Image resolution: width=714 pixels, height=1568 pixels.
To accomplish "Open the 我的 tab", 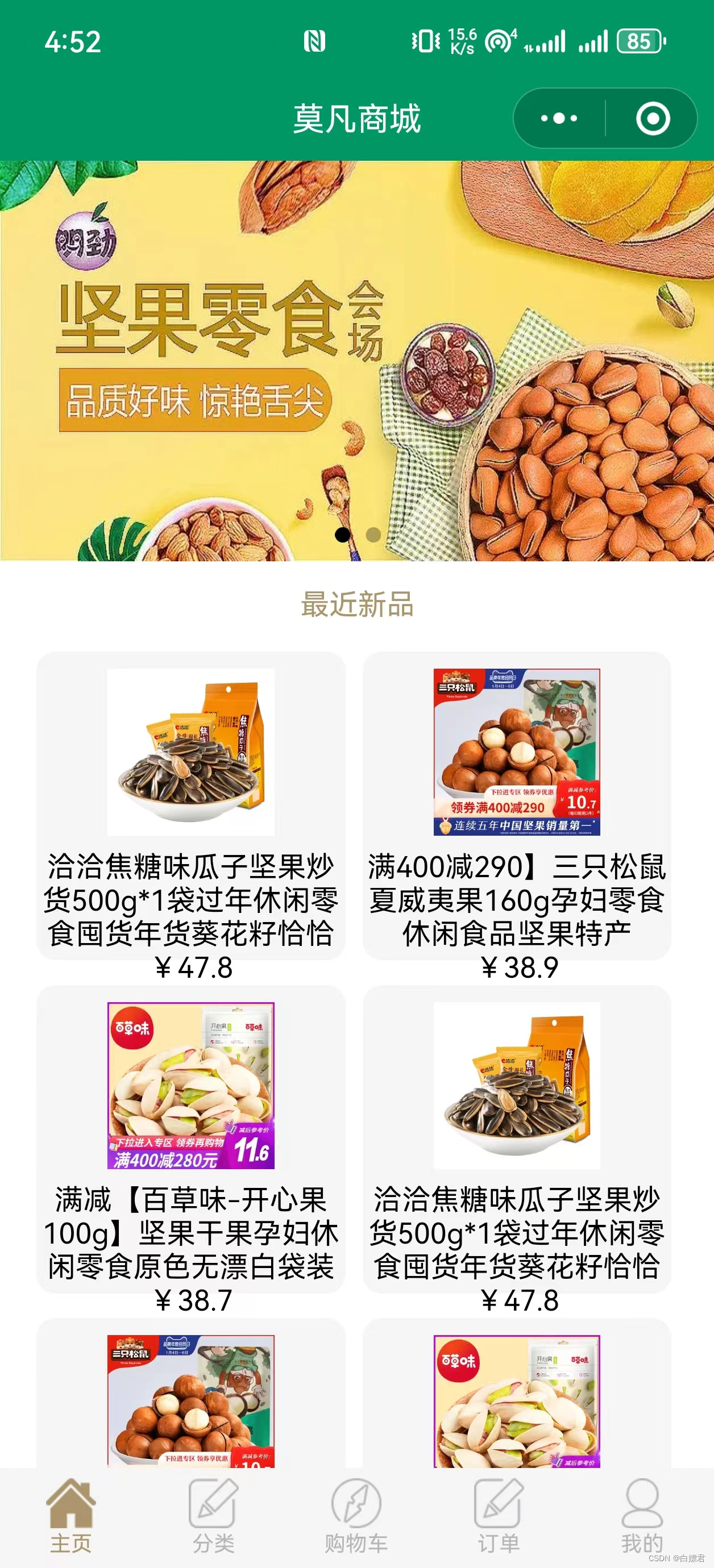I will pyautogui.click(x=641, y=1518).
